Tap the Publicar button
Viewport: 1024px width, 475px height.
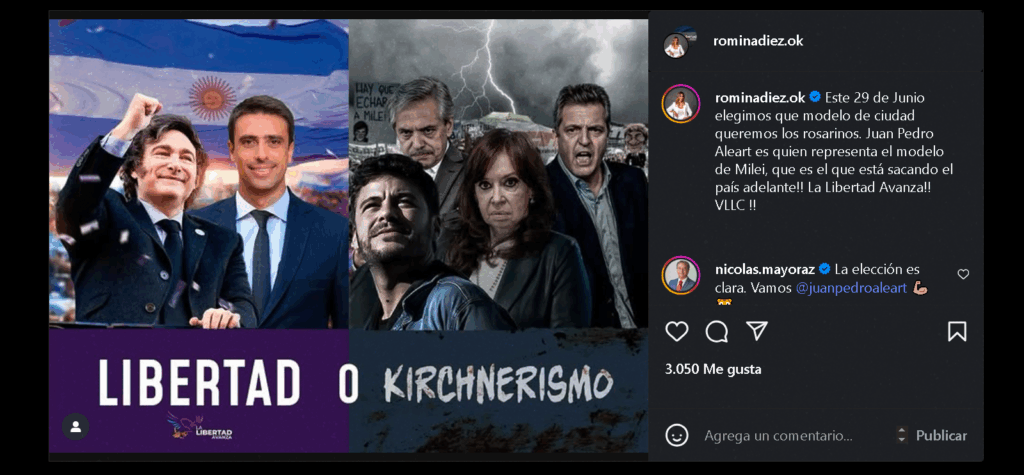(941, 436)
